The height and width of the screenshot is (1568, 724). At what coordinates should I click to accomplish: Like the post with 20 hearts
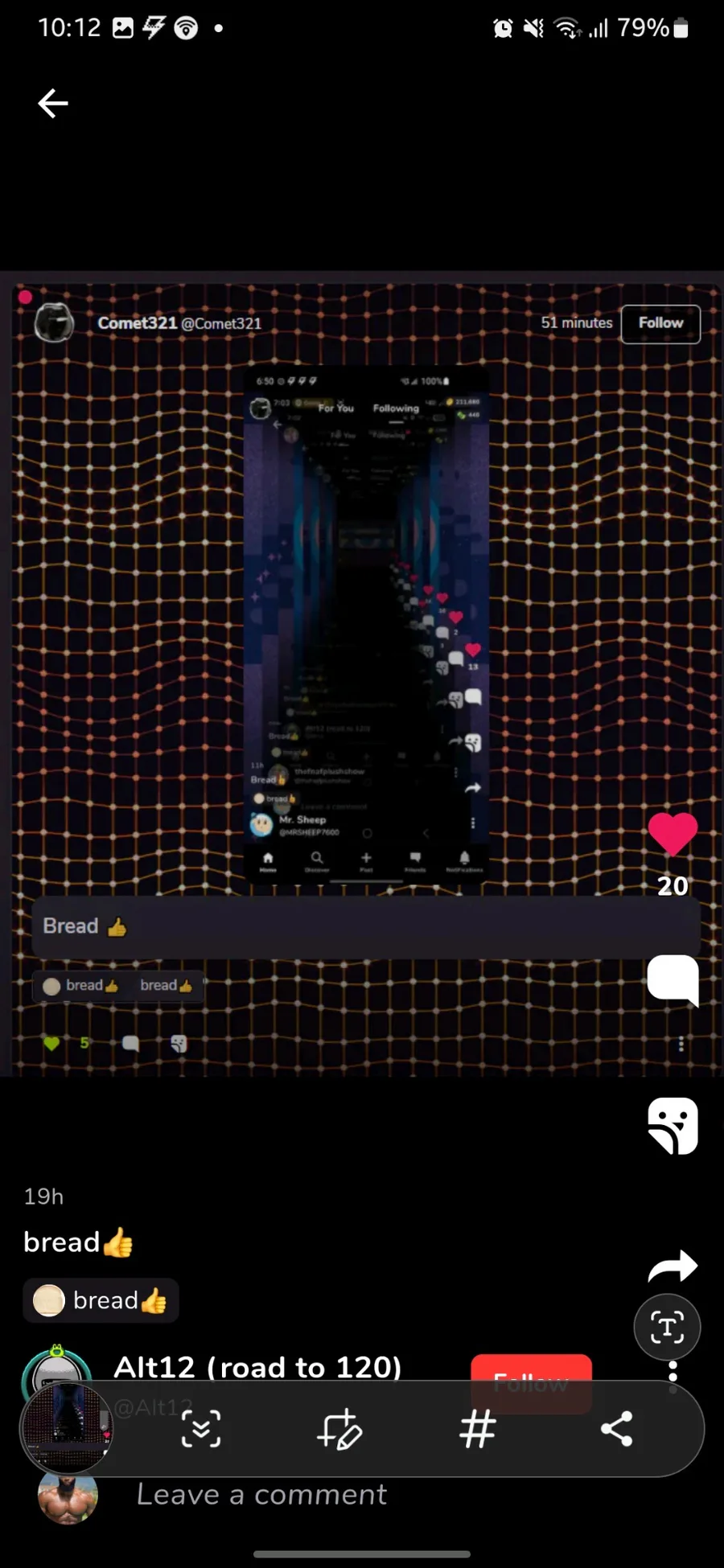[x=673, y=834]
